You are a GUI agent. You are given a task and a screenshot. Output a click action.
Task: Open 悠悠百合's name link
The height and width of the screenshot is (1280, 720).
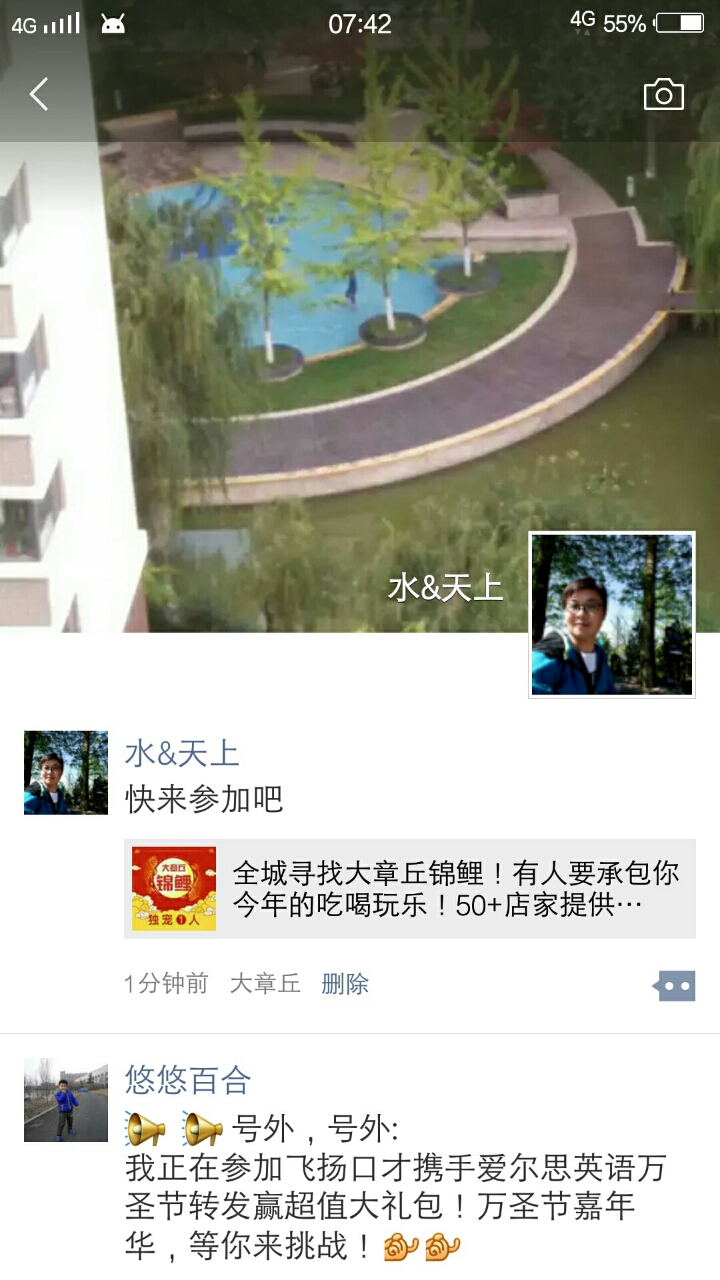pos(188,1080)
